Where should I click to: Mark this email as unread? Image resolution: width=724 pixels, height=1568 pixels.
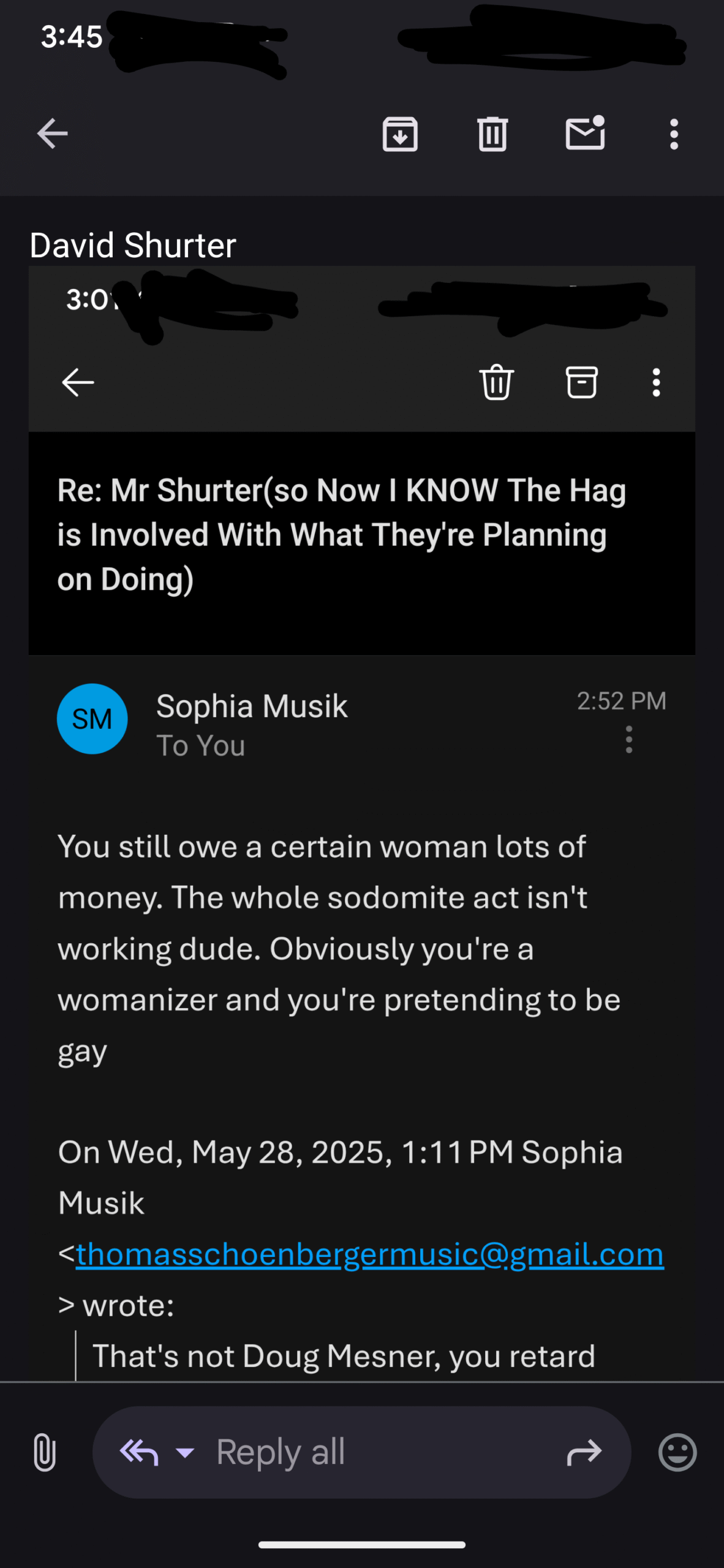tap(585, 132)
